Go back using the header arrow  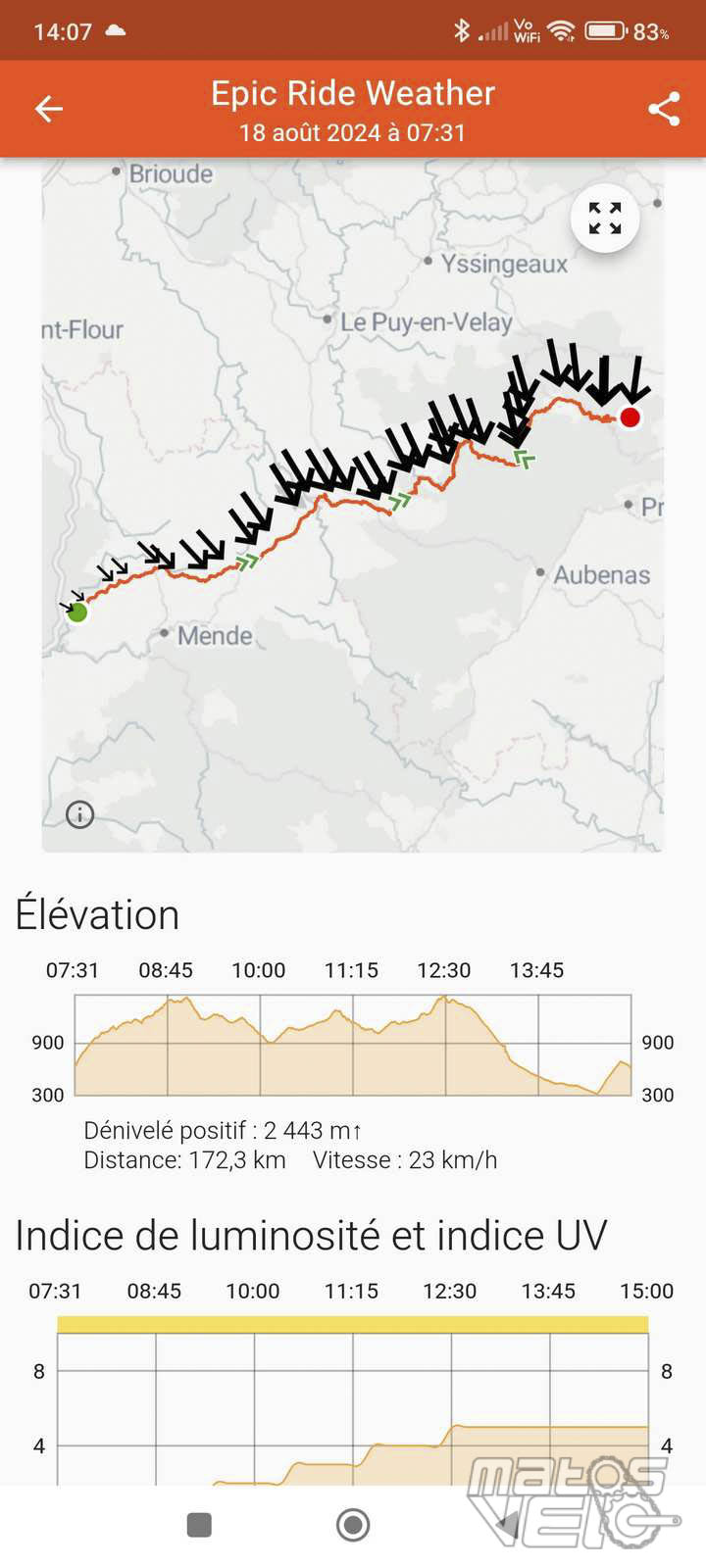[x=49, y=109]
